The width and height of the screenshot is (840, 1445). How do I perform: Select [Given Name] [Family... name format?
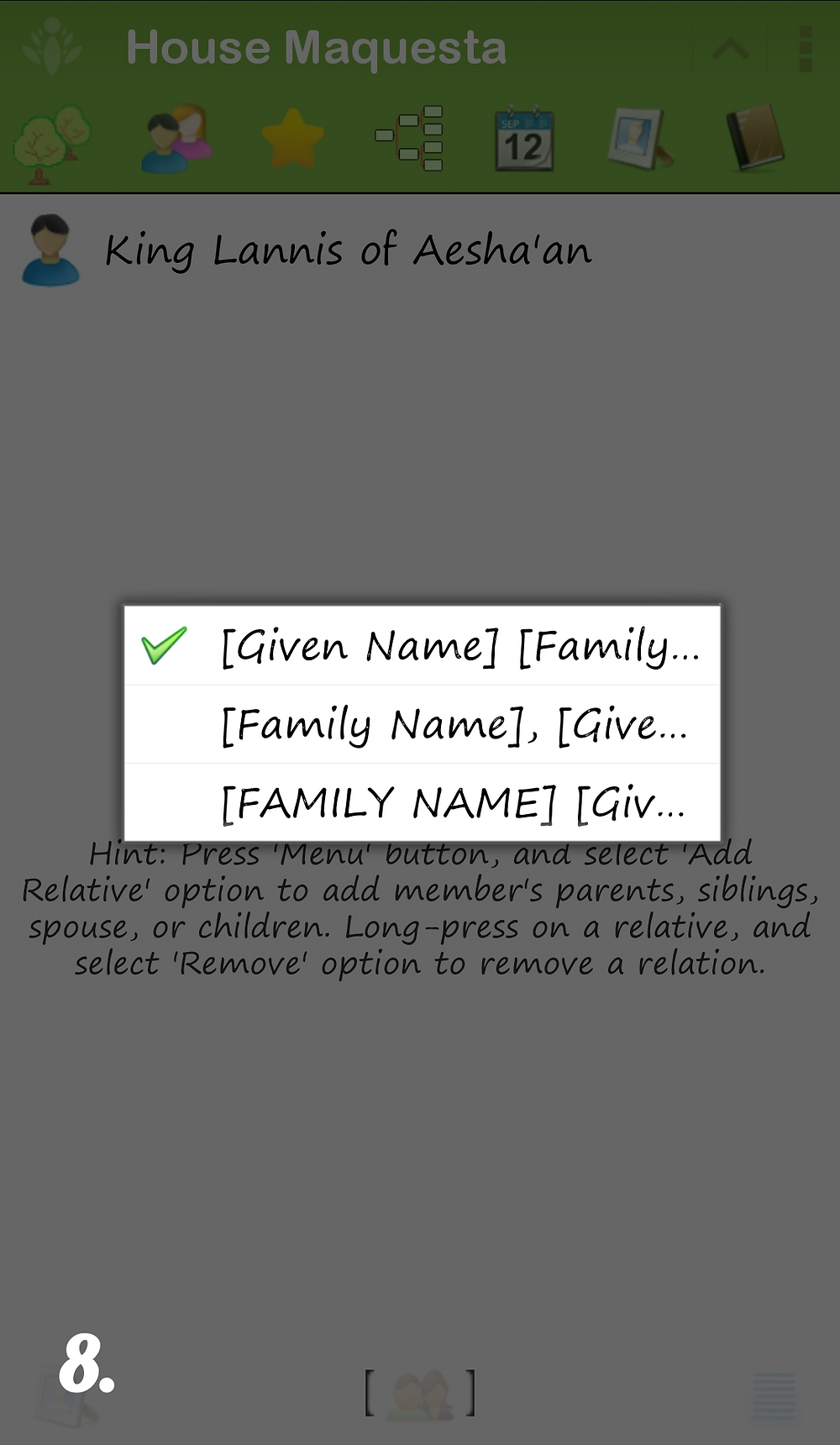point(422,645)
